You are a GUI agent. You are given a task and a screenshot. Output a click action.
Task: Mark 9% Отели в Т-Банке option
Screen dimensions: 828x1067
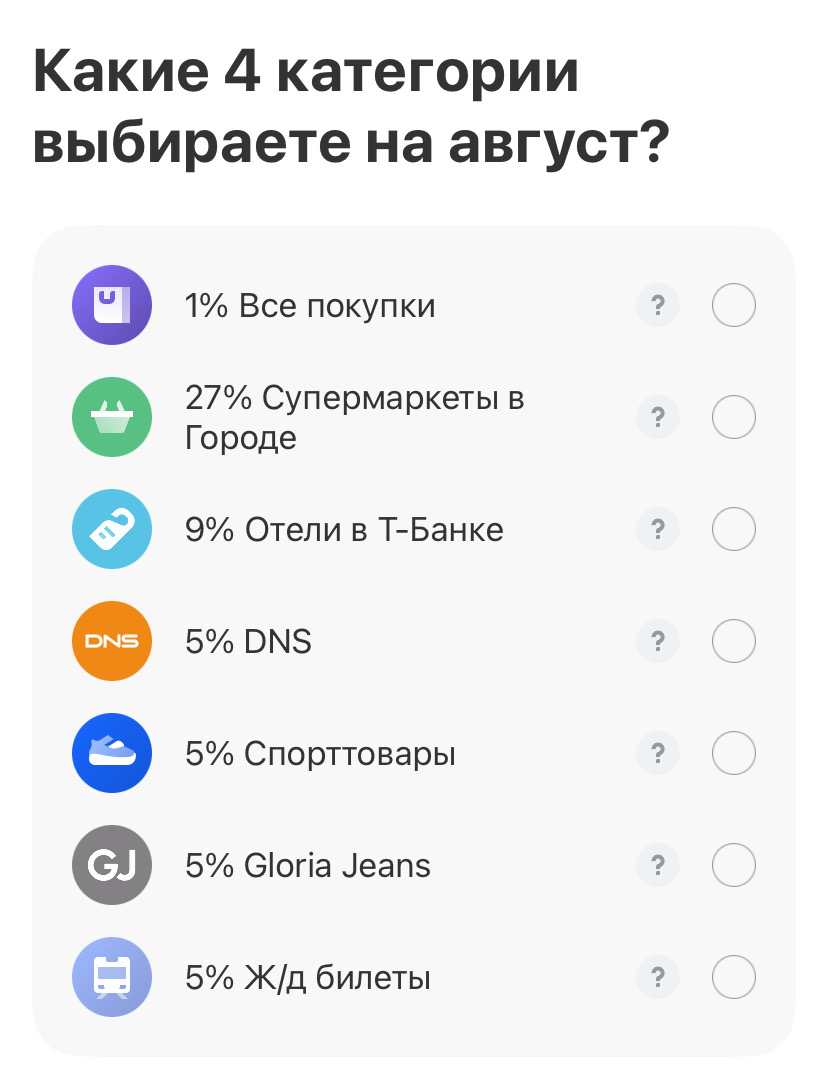click(733, 529)
